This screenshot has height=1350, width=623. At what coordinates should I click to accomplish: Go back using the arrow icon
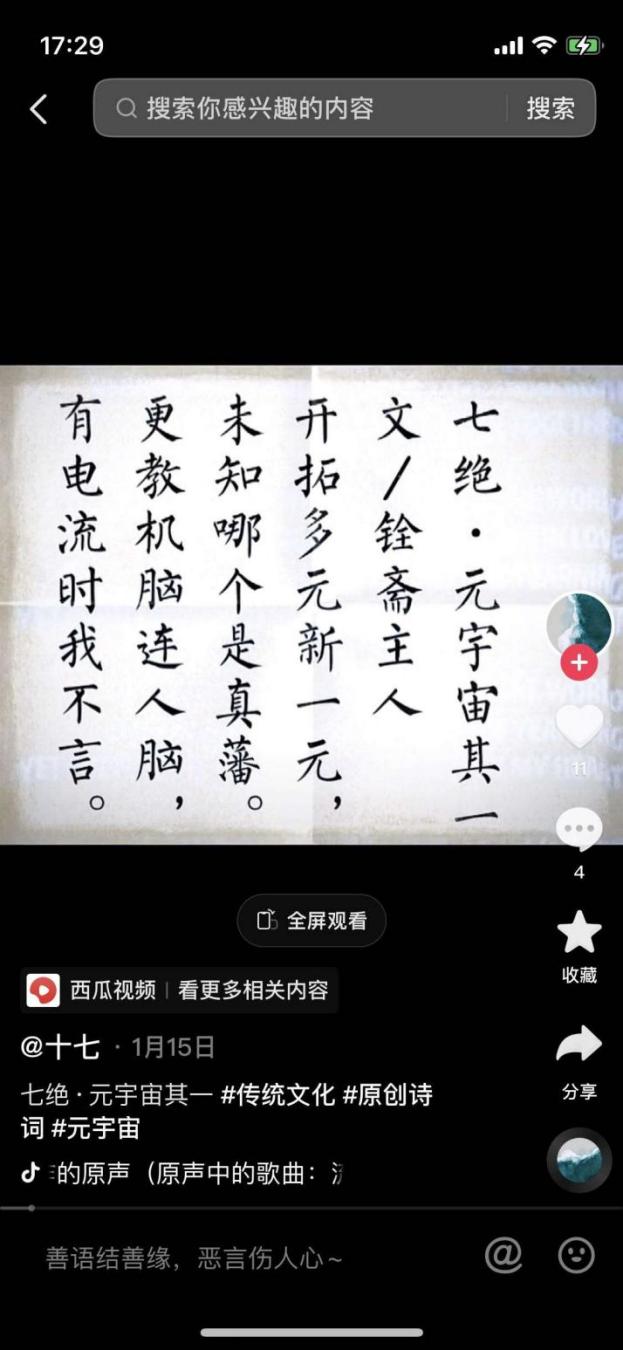point(39,109)
